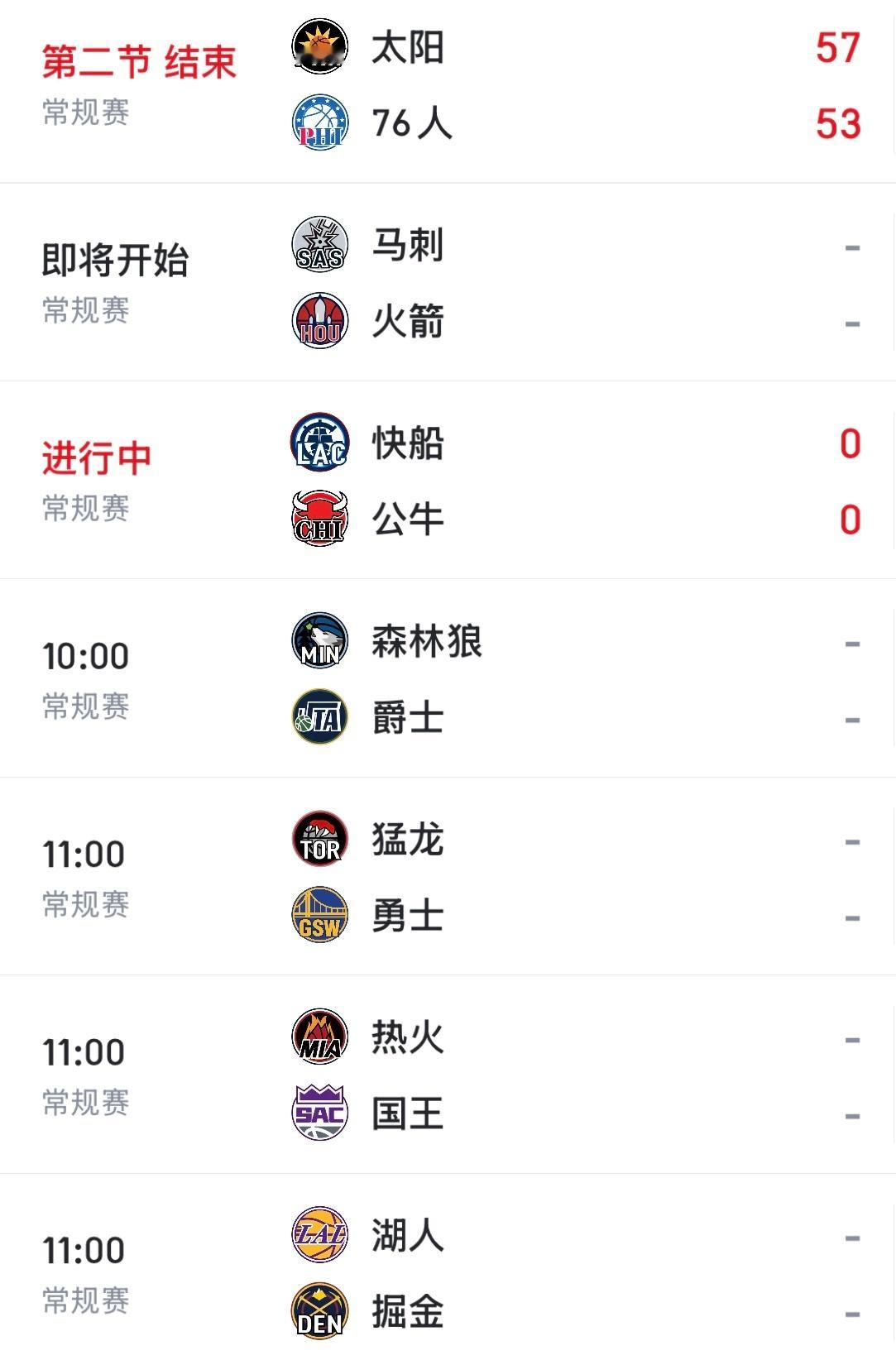Image resolution: width=896 pixels, height=1360 pixels.
Task: Click the Nuggets DEN logo
Action: (x=319, y=1313)
